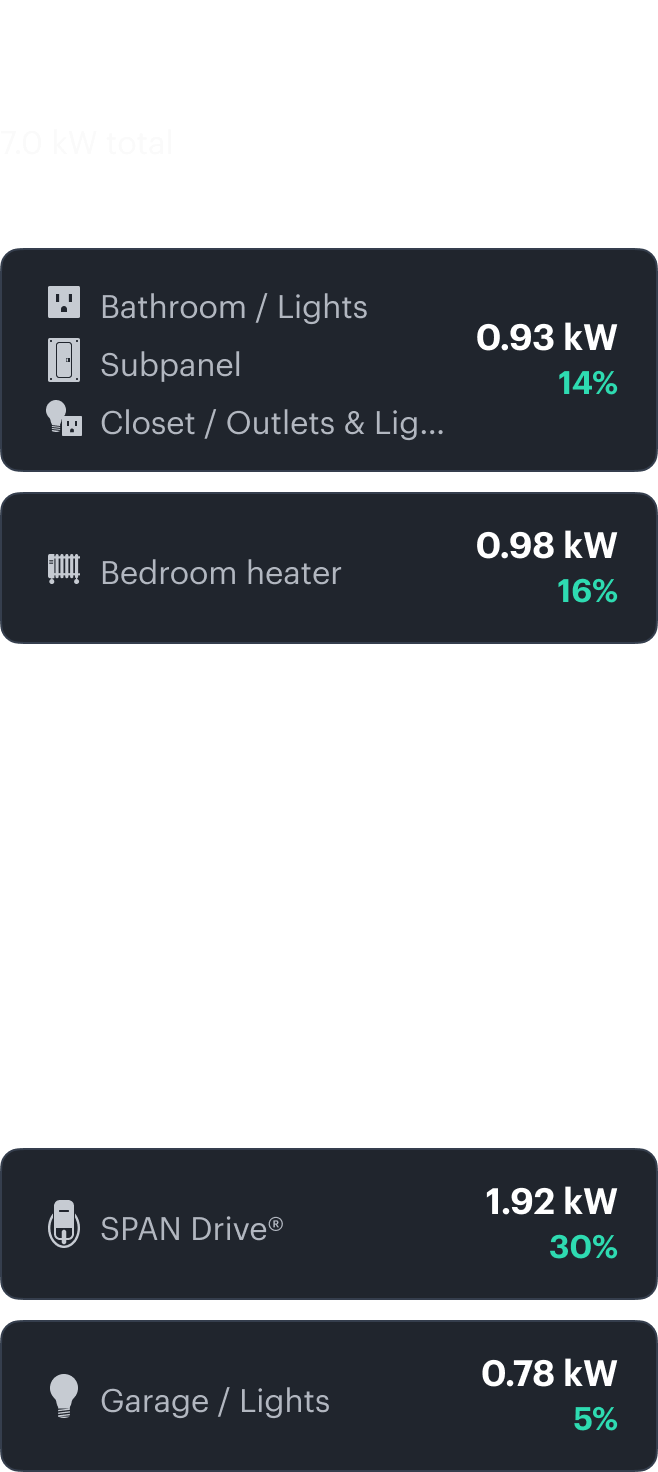The width and height of the screenshot is (658, 1472).
Task: Open the SPAN Drive card
Action: (329, 1224)
